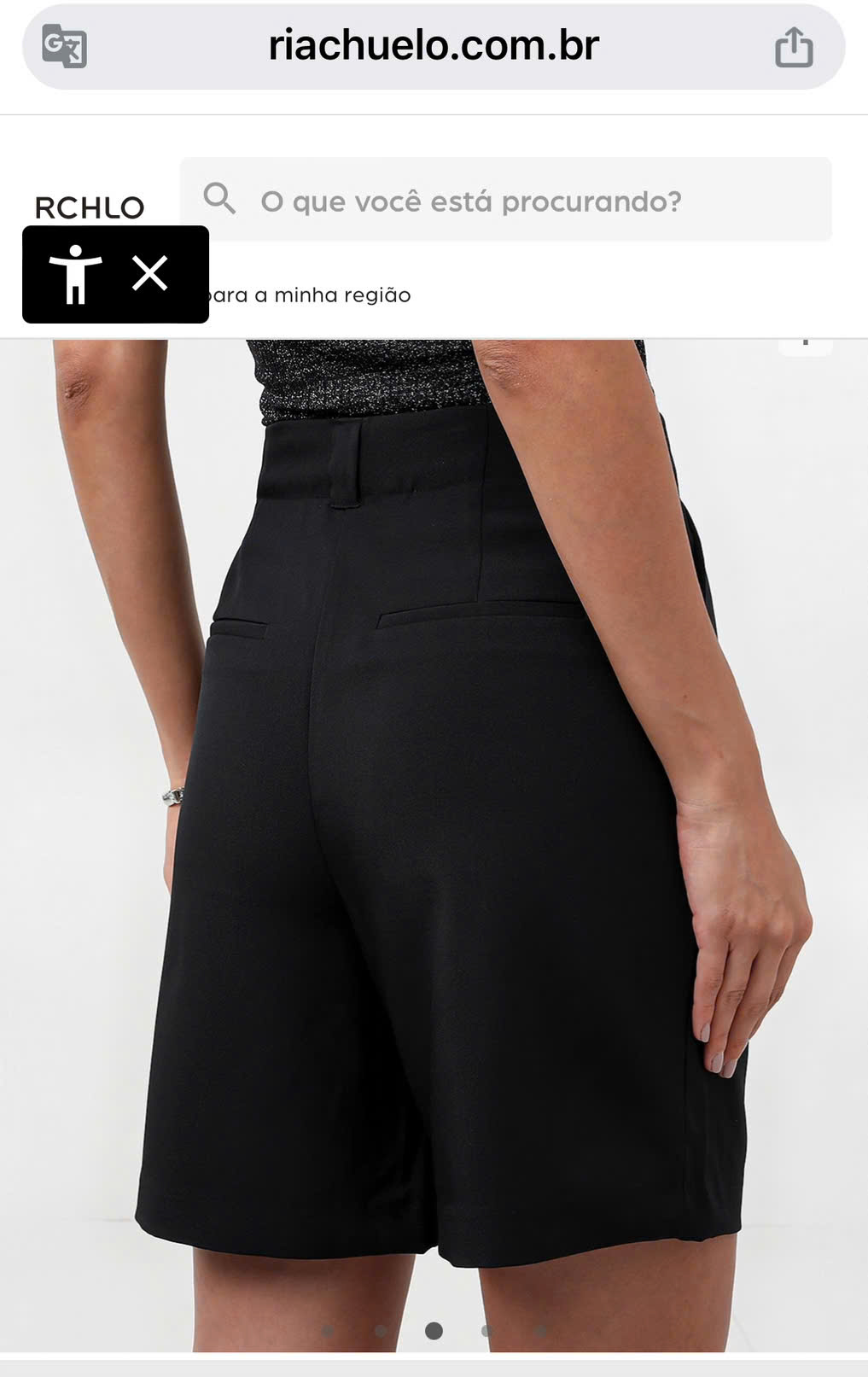Tap the riachuelo.com.br address bar

pos(434,46)
